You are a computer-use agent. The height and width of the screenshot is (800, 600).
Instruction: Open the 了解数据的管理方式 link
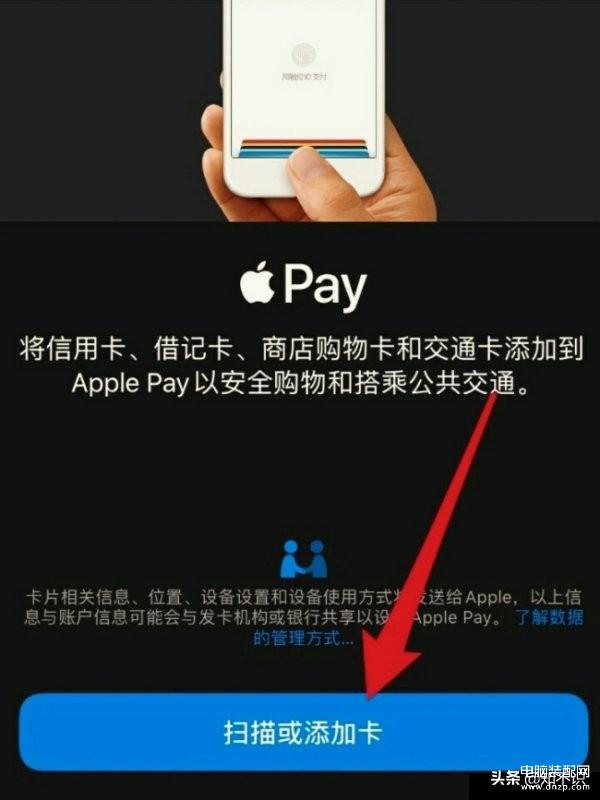[548, 618]
